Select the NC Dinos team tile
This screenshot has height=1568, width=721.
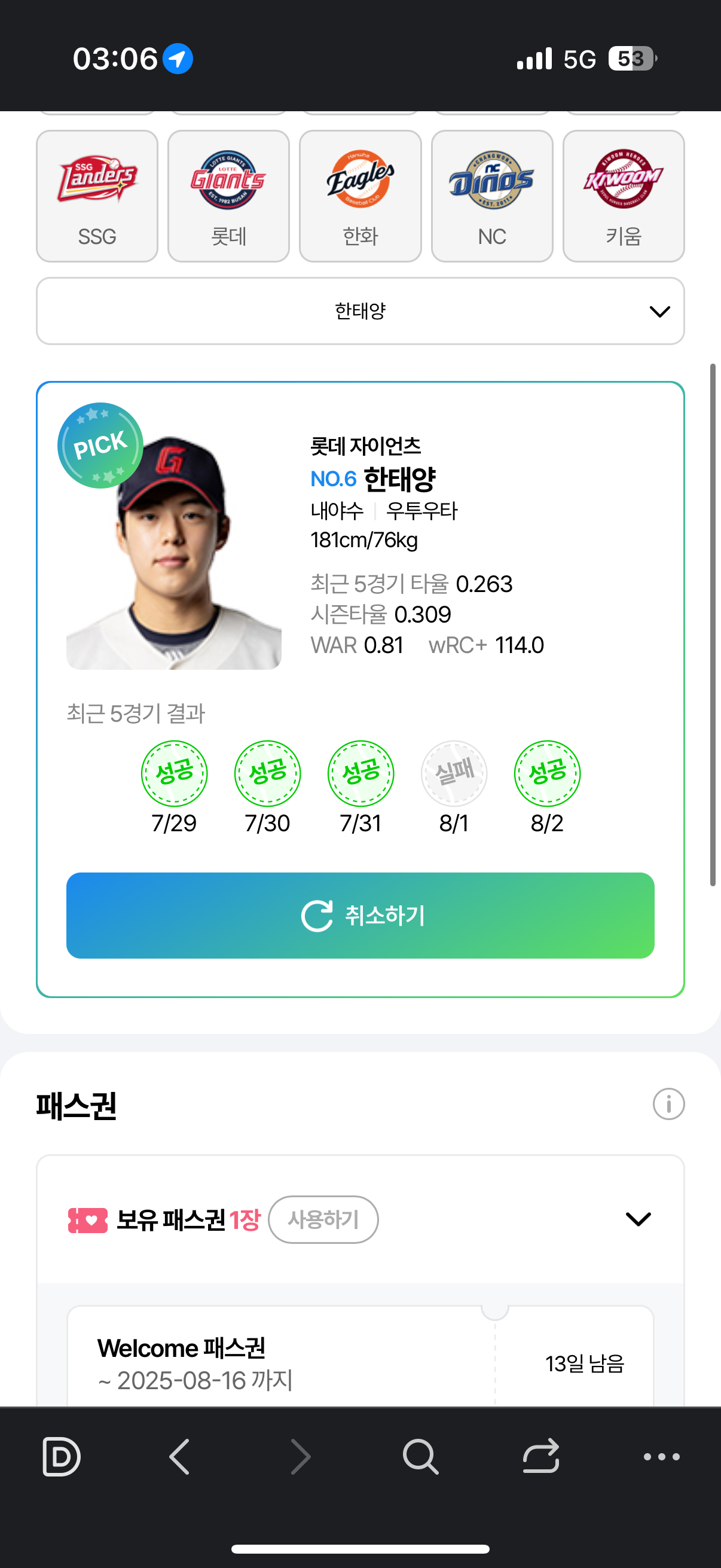click(491, 196)
